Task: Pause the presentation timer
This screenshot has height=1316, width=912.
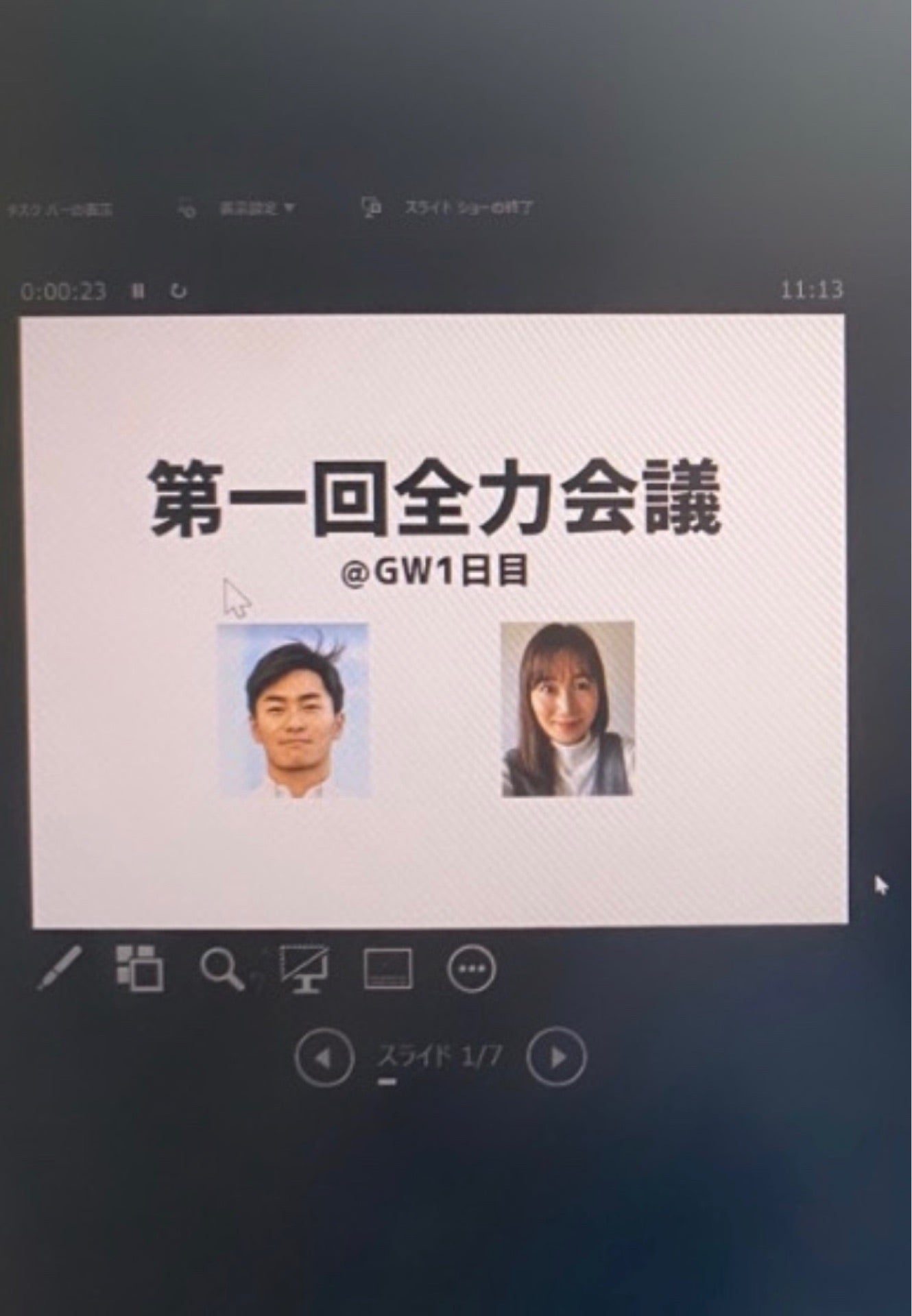Action: tap(136, 291)
